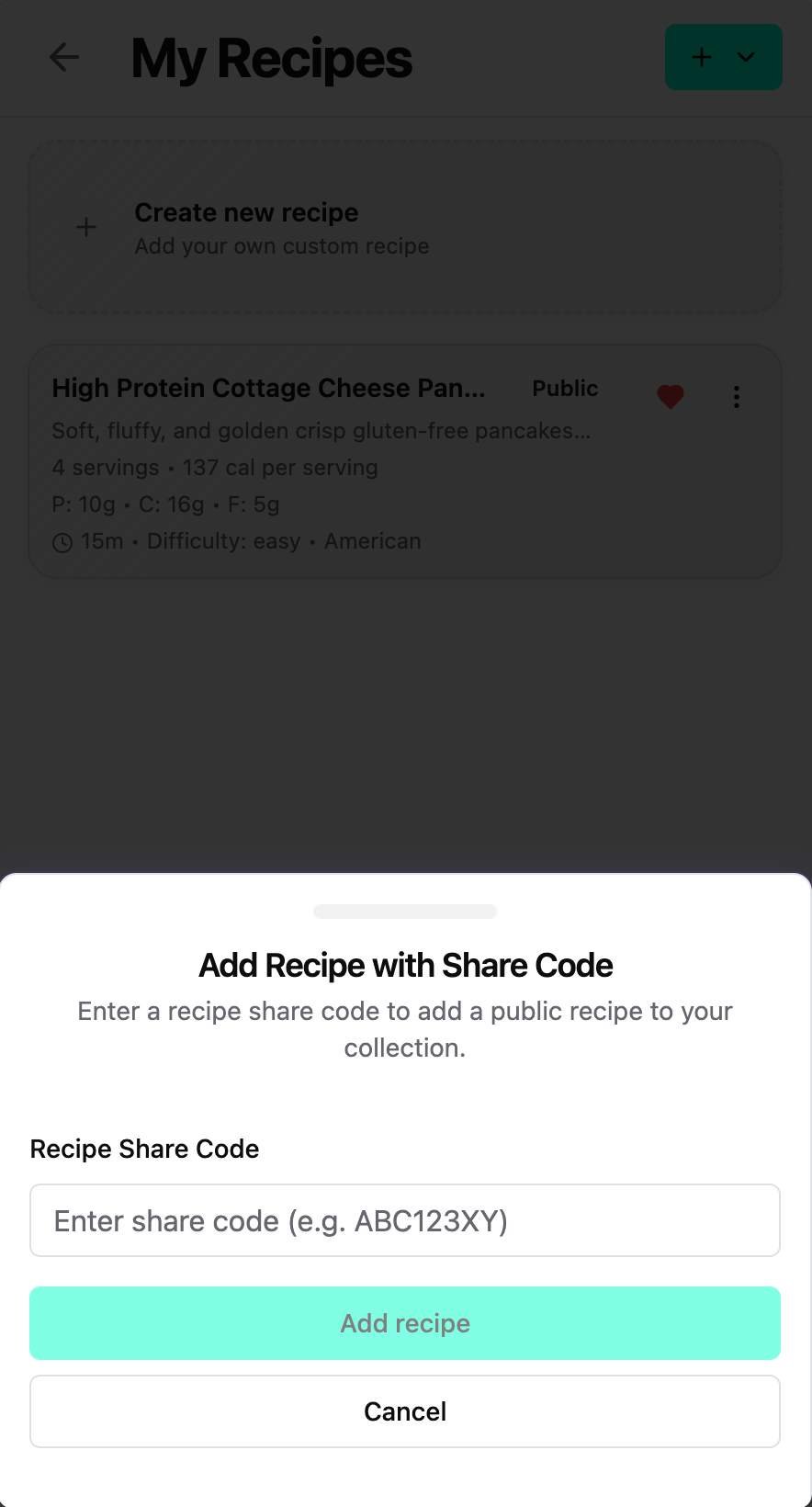Tap the recipe share code input field
Screen dimensions: 812x1507
tap(405, 1220)
